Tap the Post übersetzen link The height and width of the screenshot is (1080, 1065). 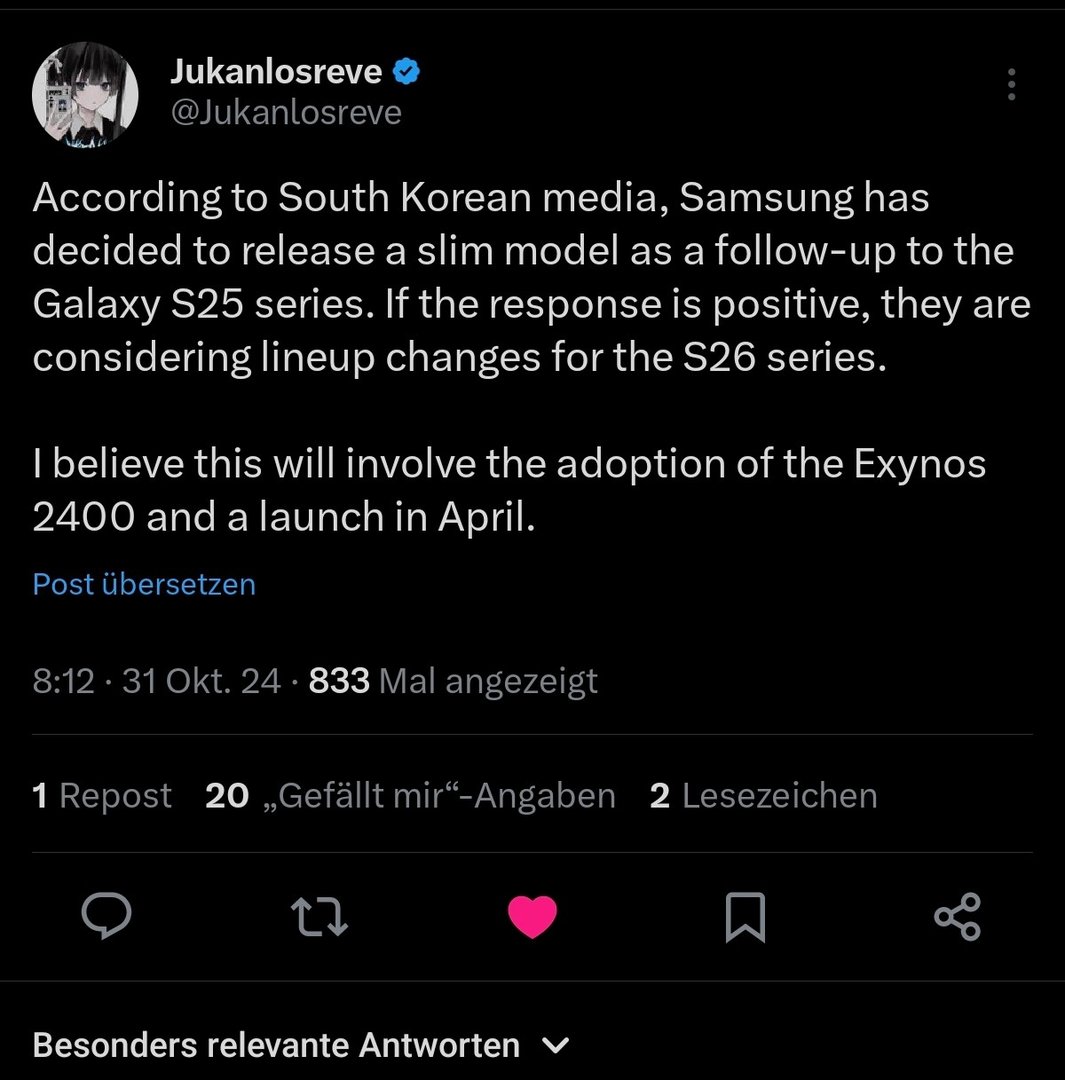tap(144, 584)
